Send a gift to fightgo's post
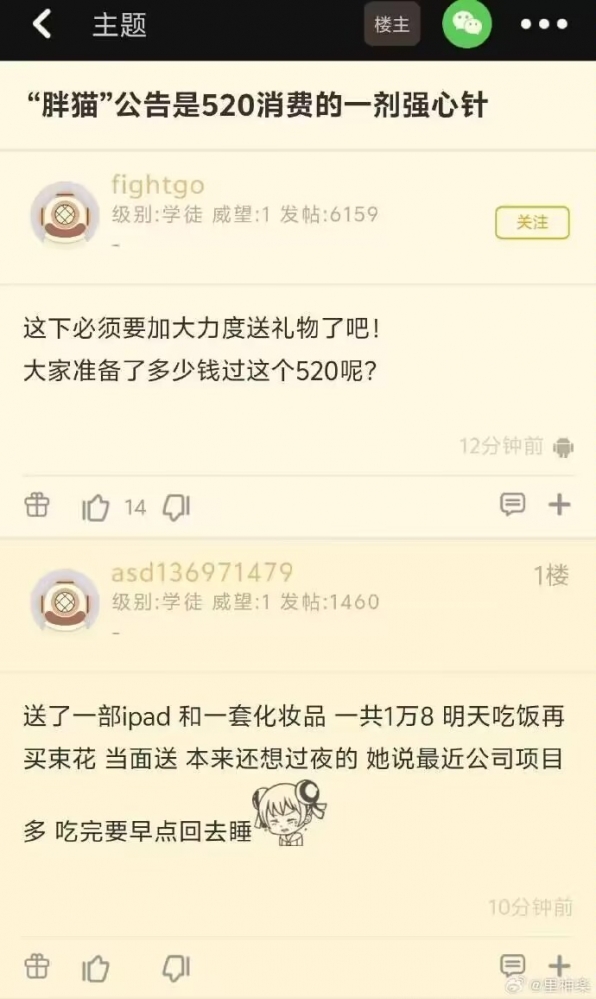Viewport: 596px width, 999px height. click(37, 505)
